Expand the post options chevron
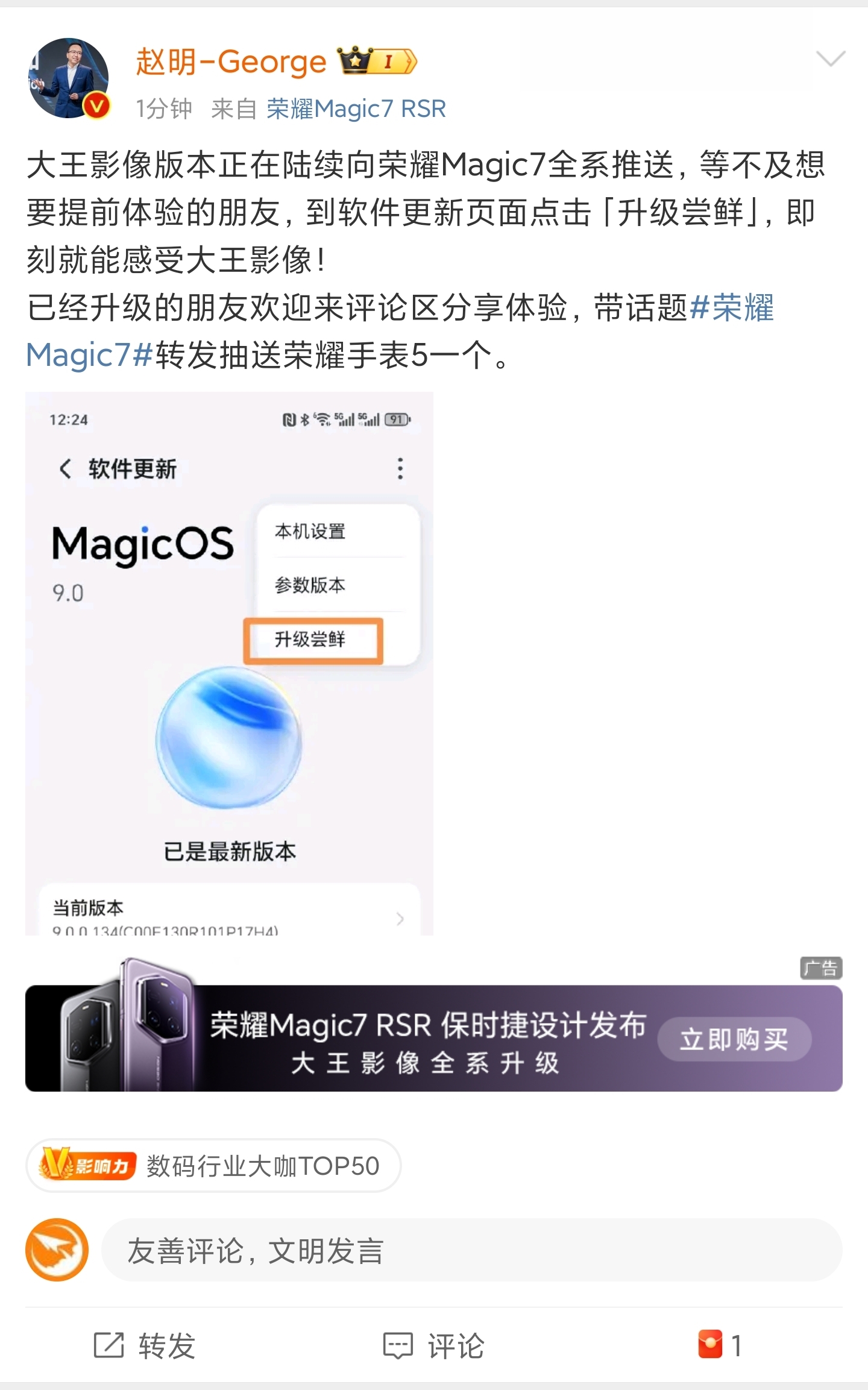 [830, 59]
